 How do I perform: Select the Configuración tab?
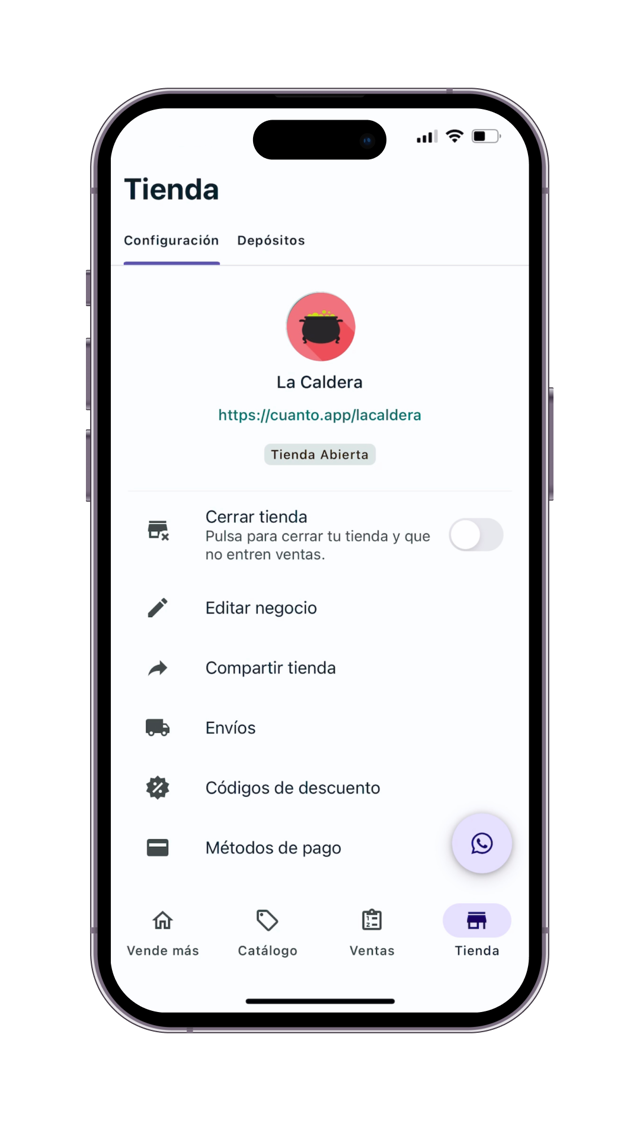(171, 241)
